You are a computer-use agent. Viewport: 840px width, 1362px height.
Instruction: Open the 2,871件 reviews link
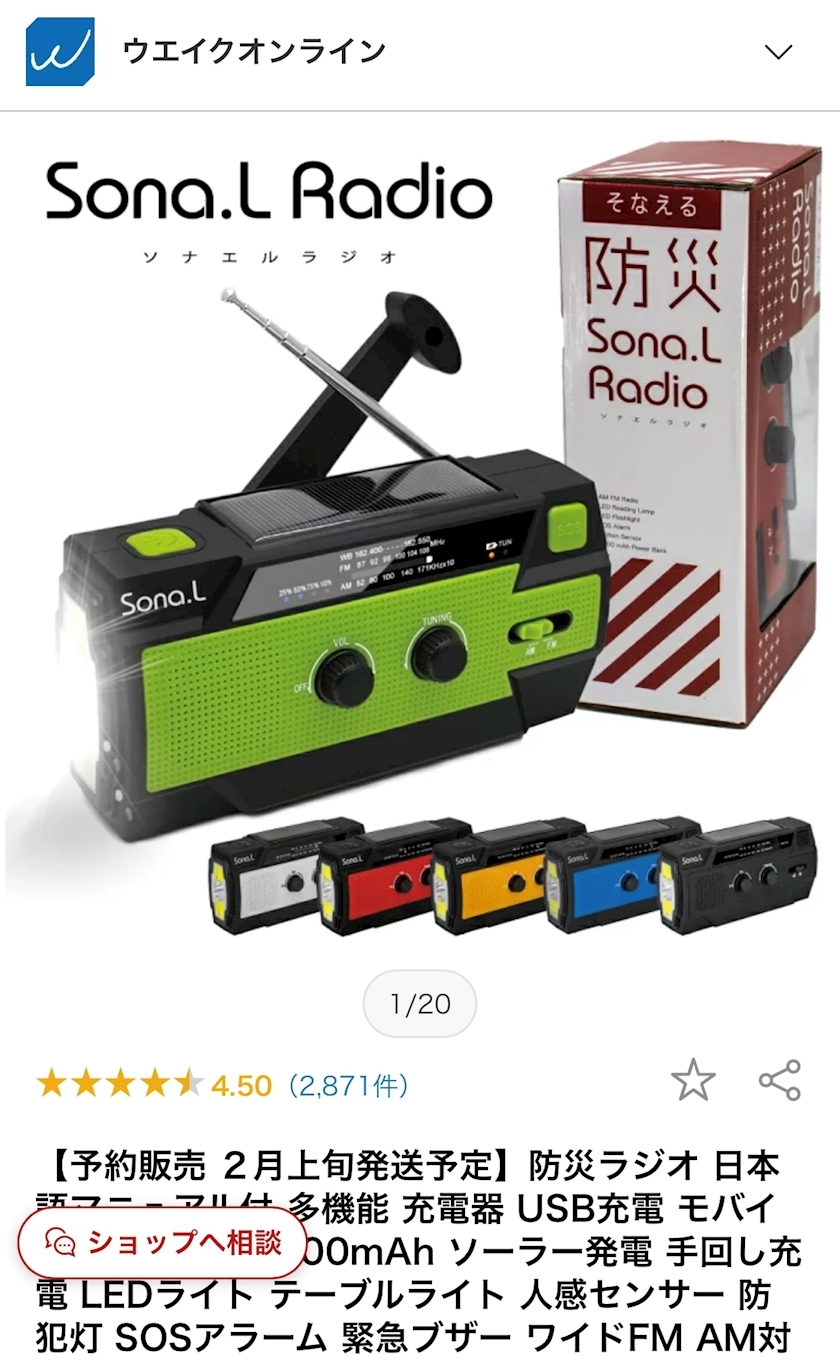point(348,1085)
